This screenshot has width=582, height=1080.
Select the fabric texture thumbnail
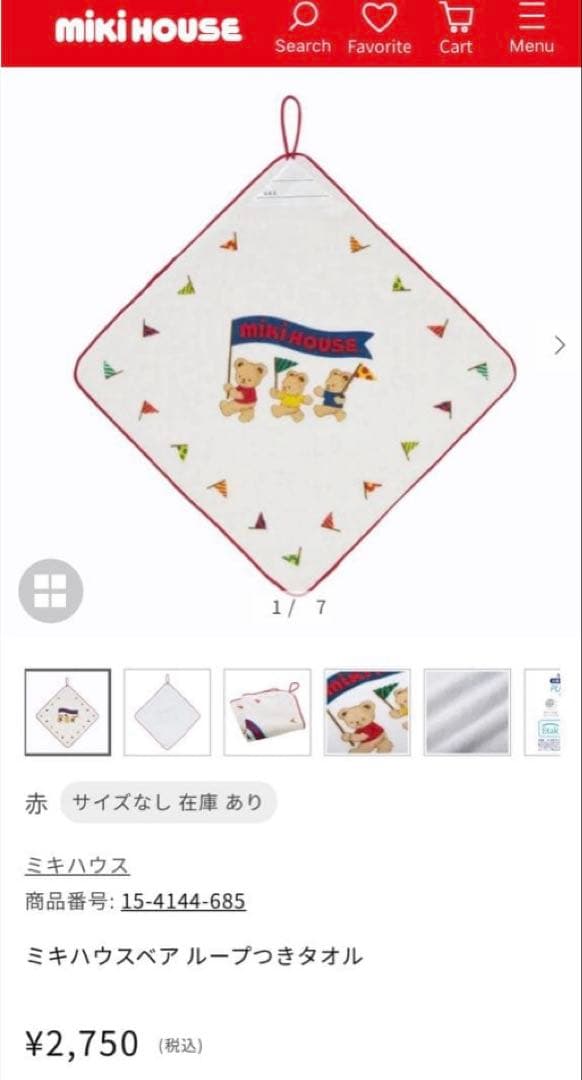467,712
